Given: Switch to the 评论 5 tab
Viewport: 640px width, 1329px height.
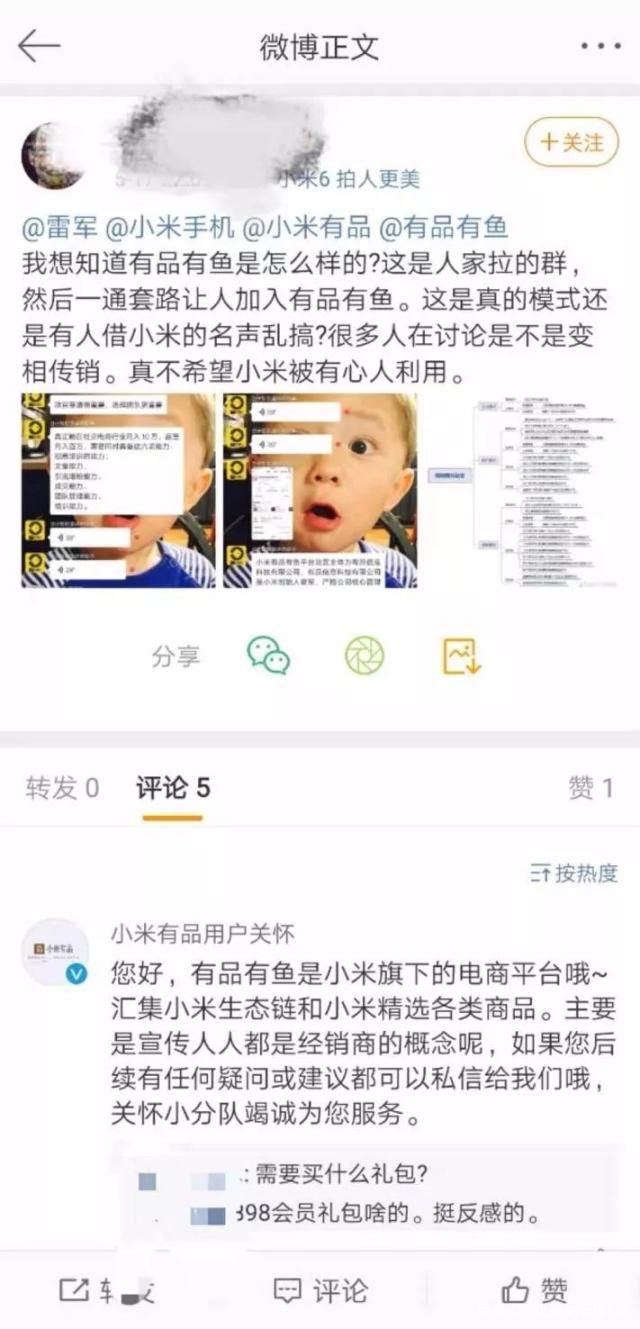Looking at the screenshot, I should click(172, 788).
